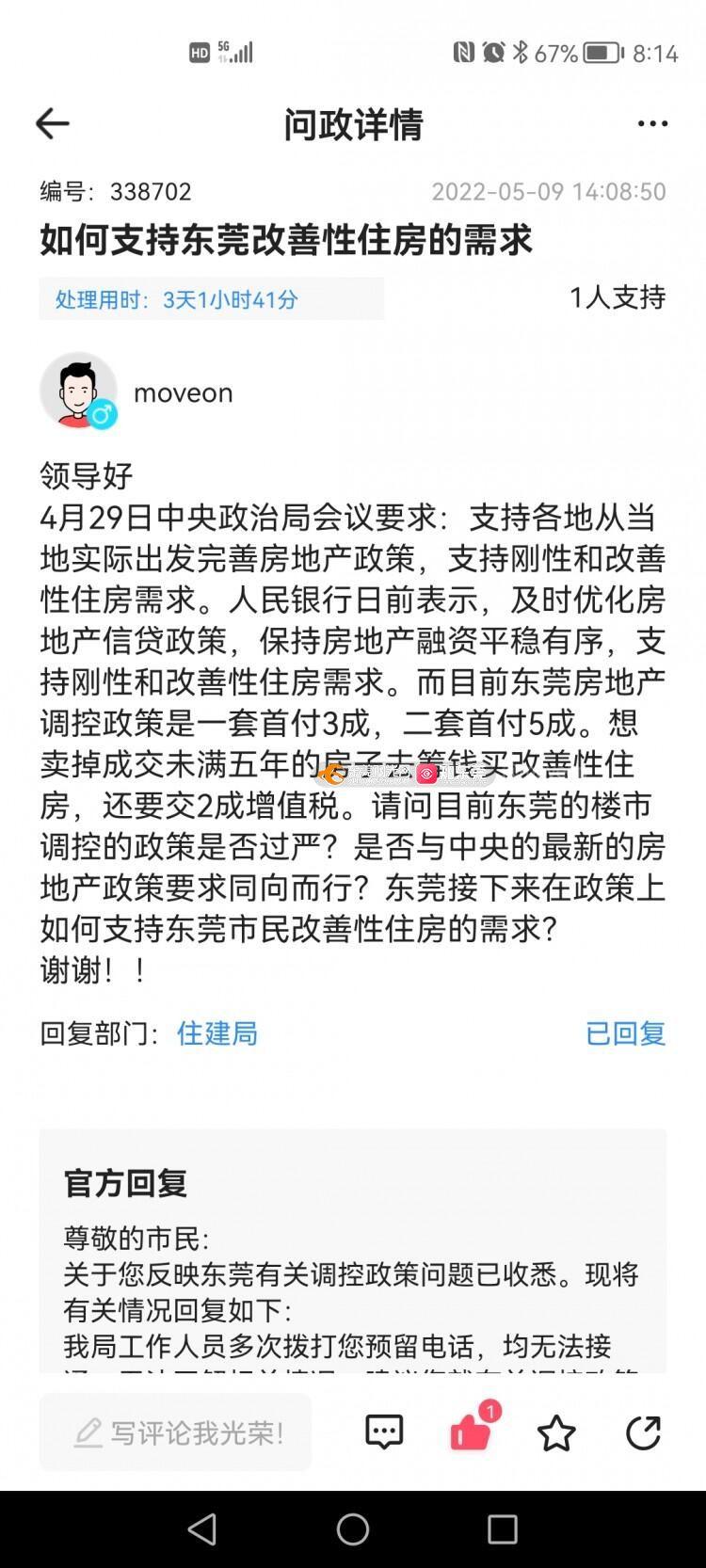Open moveon's profile avatar
The image size is (706, 1568).
[78, 391]
